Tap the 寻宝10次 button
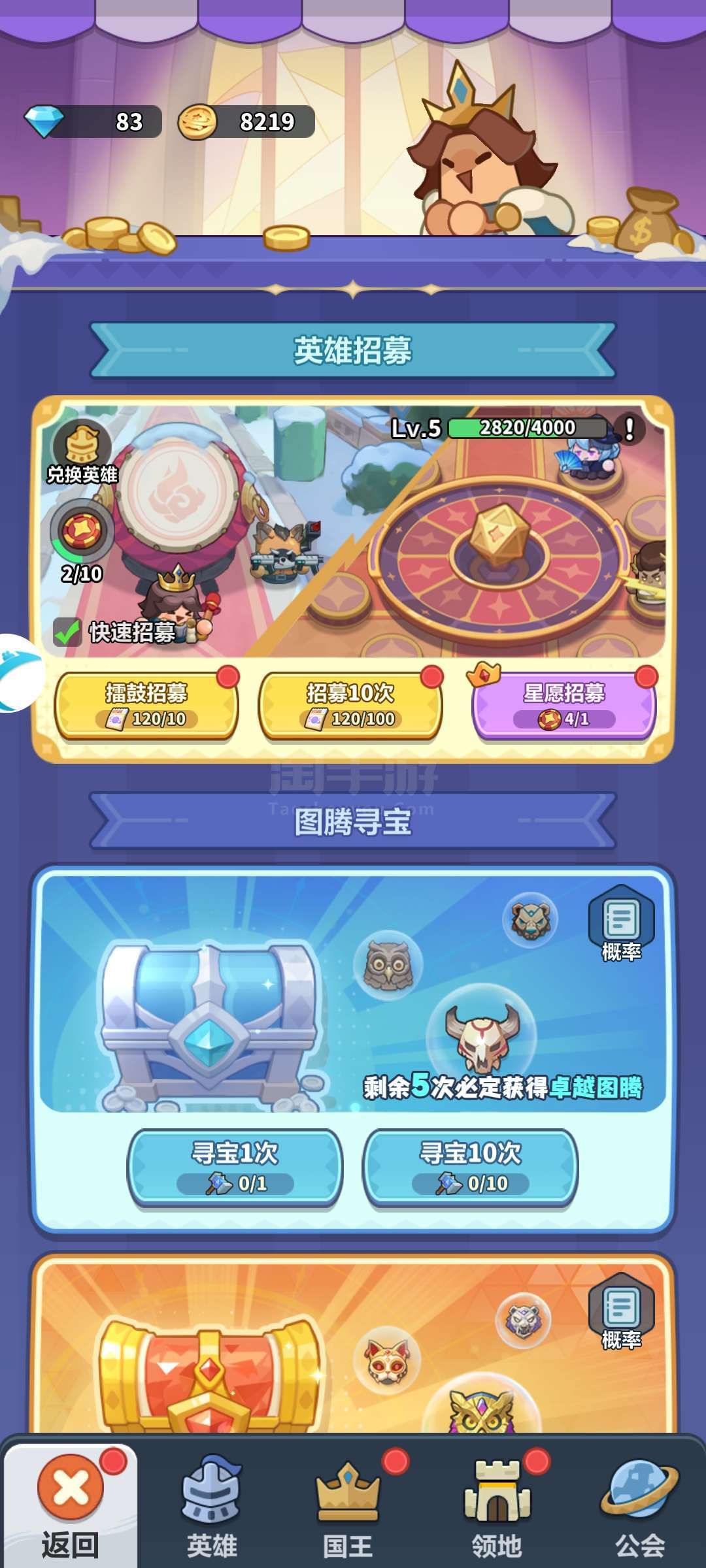Screen dimensions: 706x1568 tap(471, 1167)
